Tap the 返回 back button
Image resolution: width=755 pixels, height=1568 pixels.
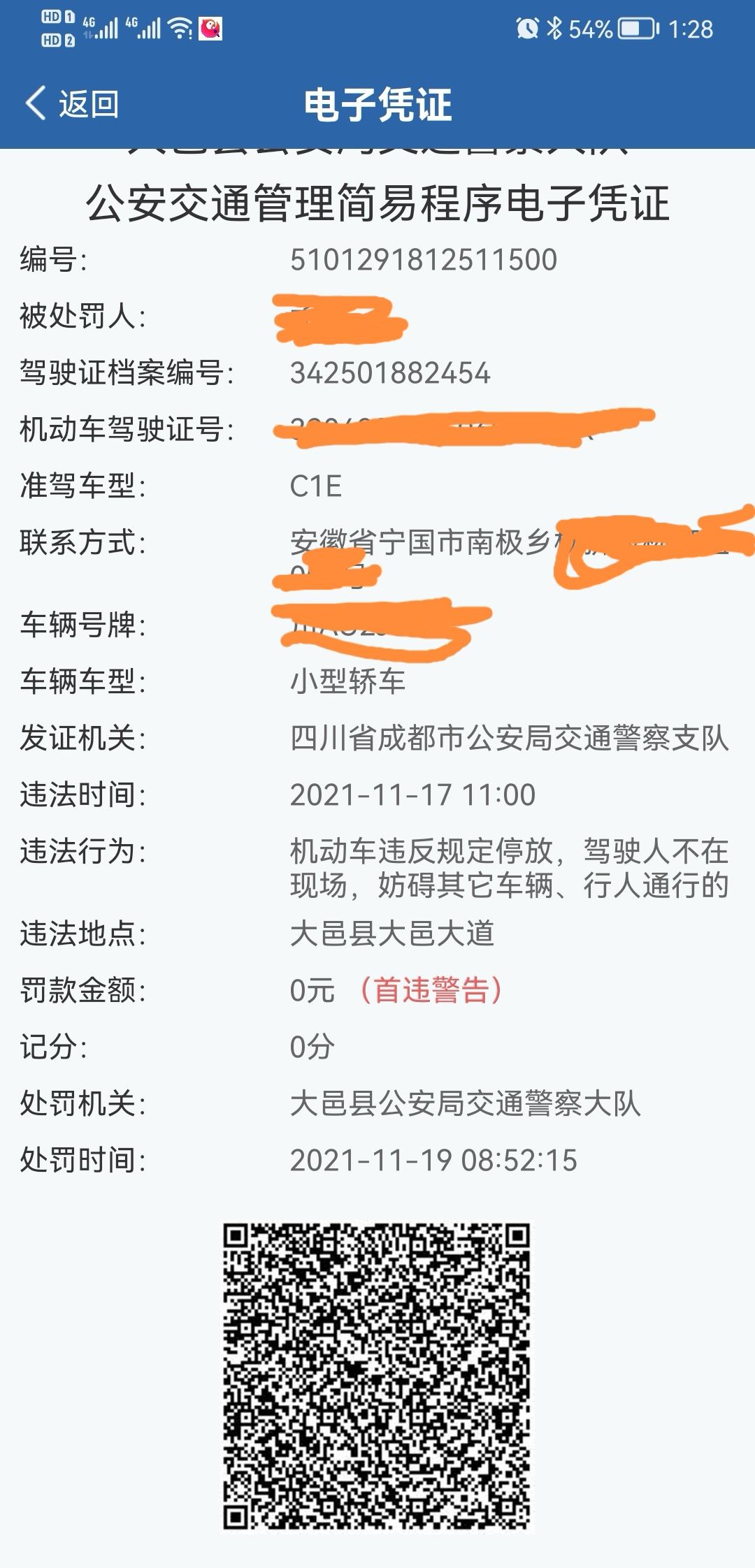pyautogui.click(x=73, y=104)
